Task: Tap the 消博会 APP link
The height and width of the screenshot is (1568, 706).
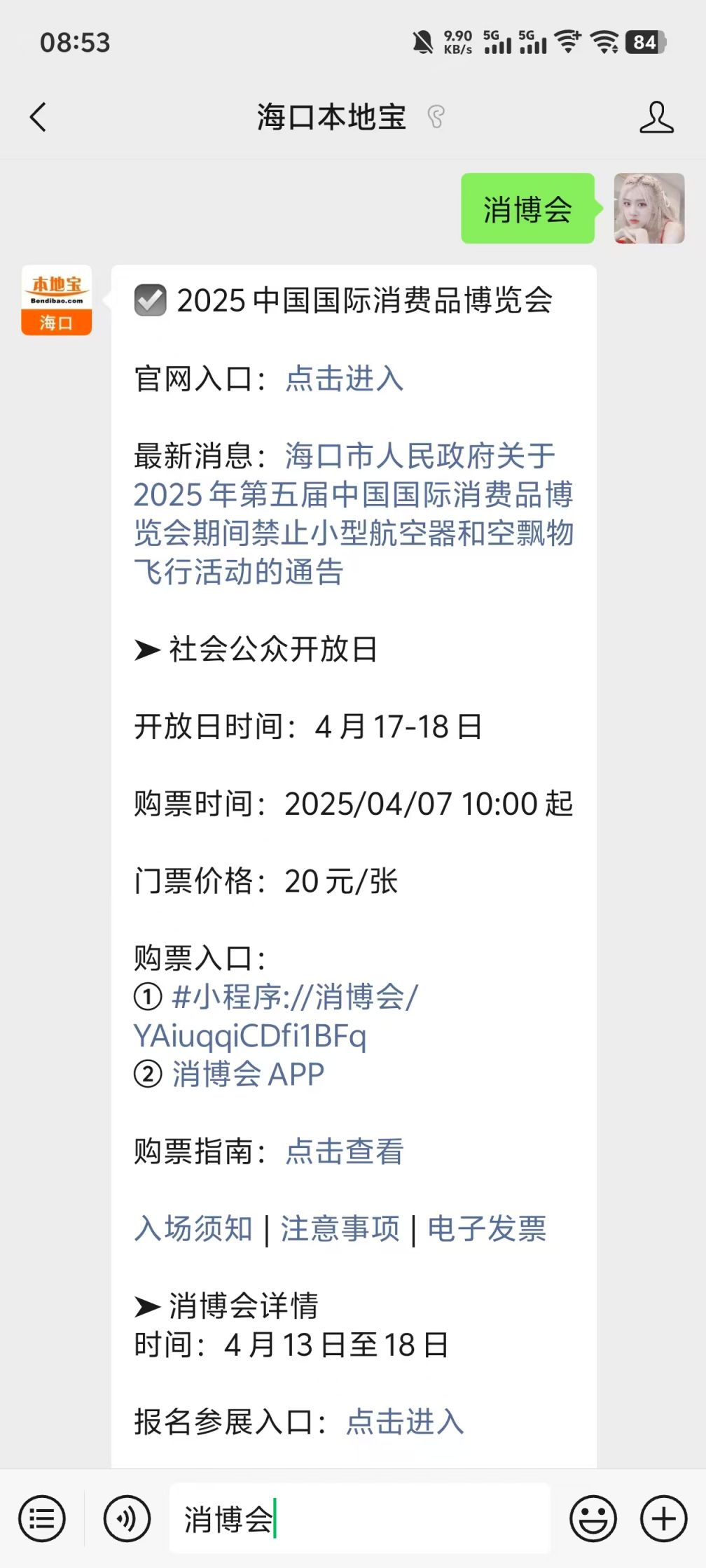Action: [x=248, y=1074]
